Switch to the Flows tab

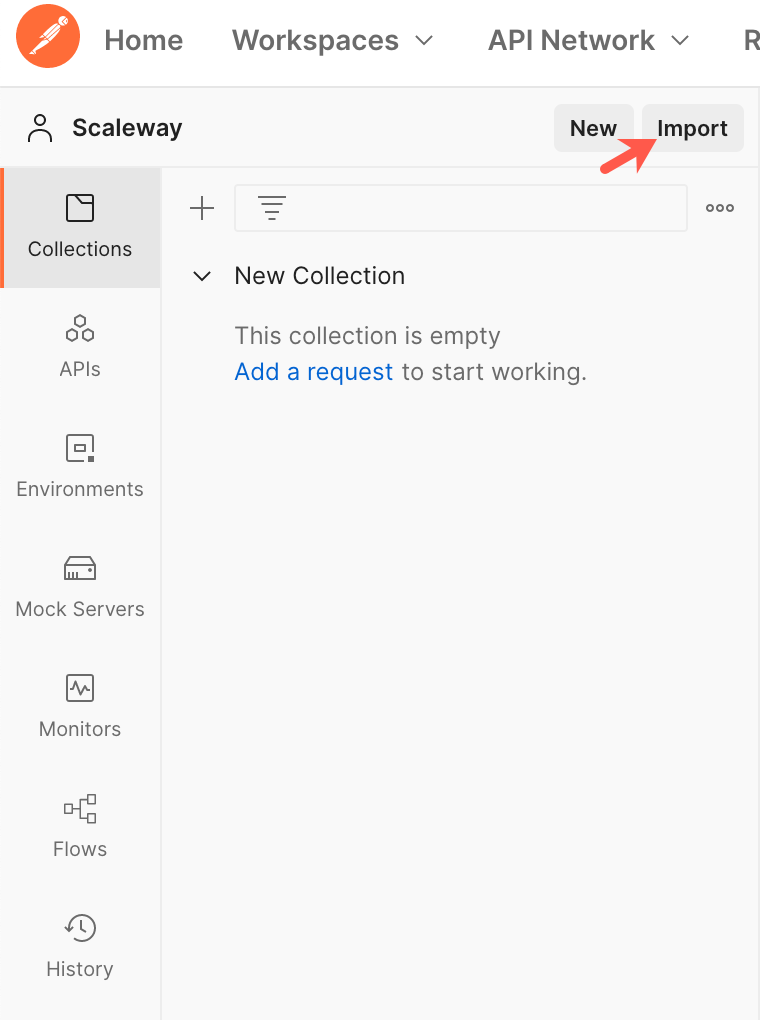(80, 827)
